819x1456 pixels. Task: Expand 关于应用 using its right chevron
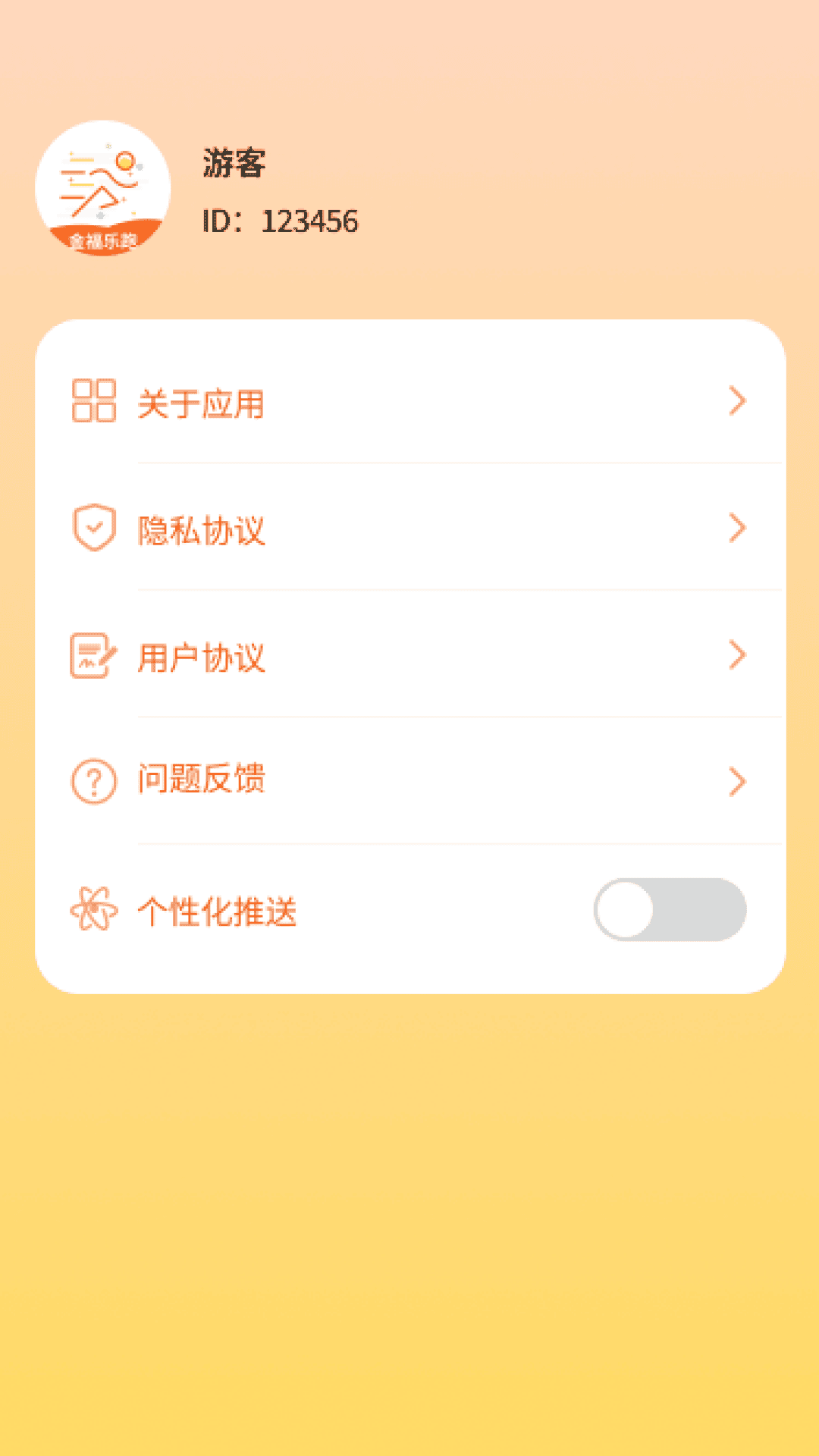pyautogui.click(x=736, y=402)
